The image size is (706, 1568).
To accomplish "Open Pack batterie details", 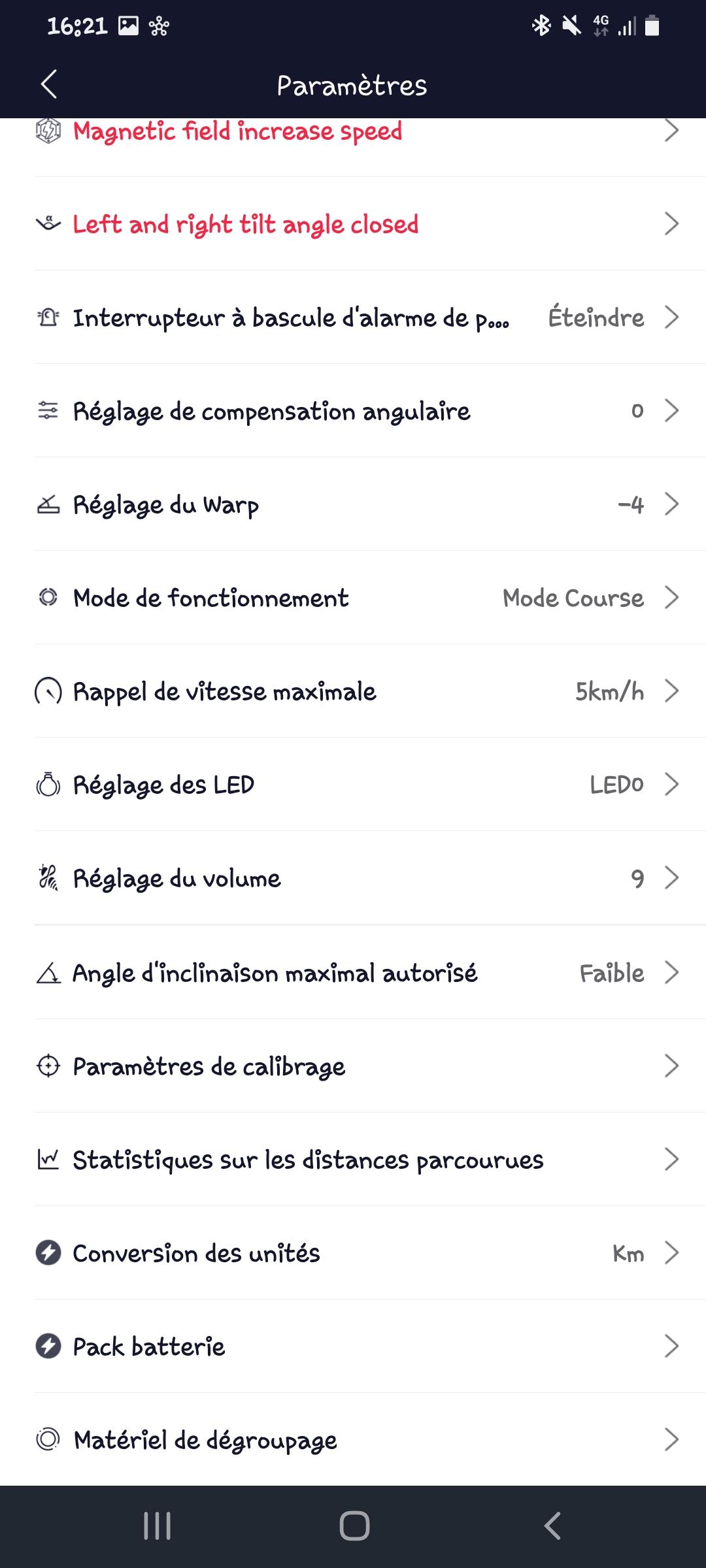I will 353,1347.
